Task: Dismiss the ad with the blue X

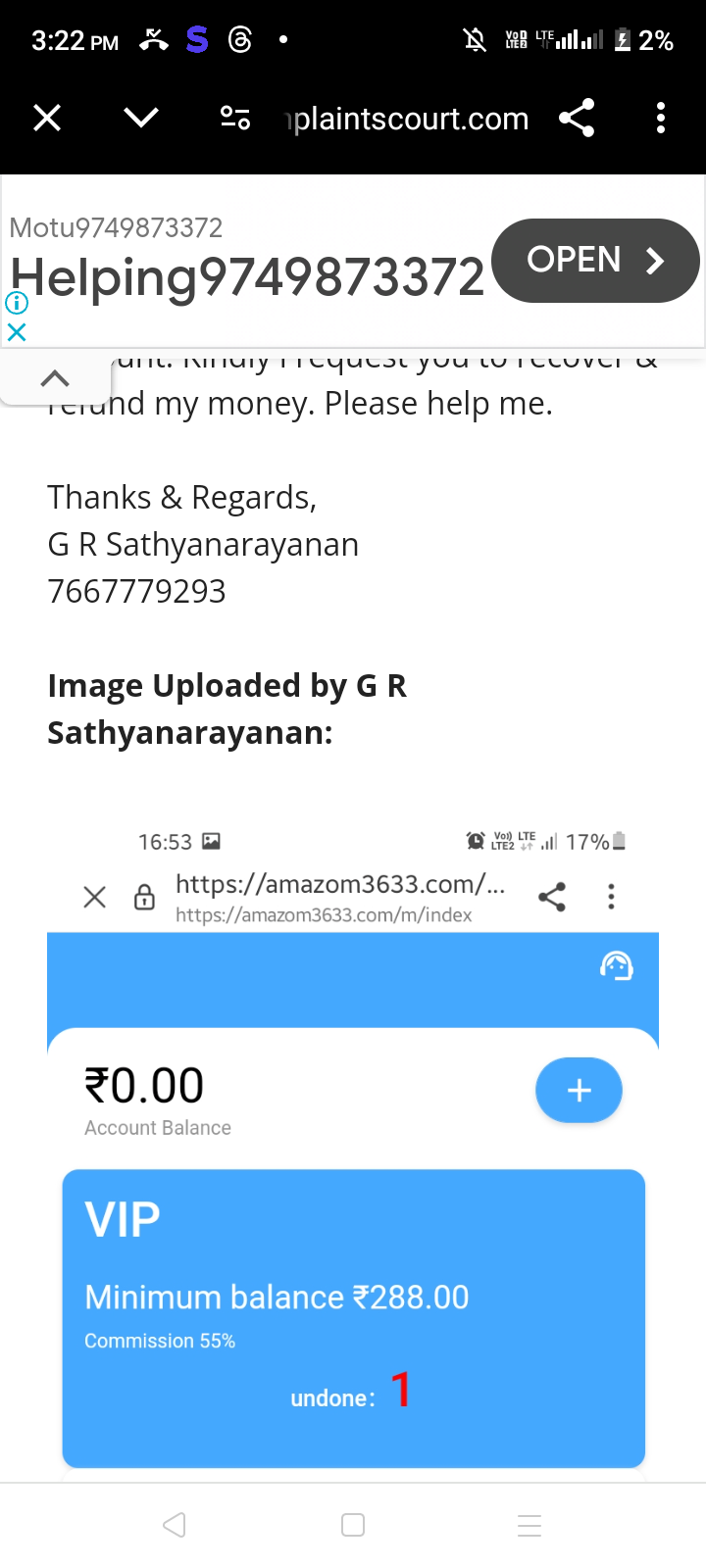Action: tap(17, 332)
